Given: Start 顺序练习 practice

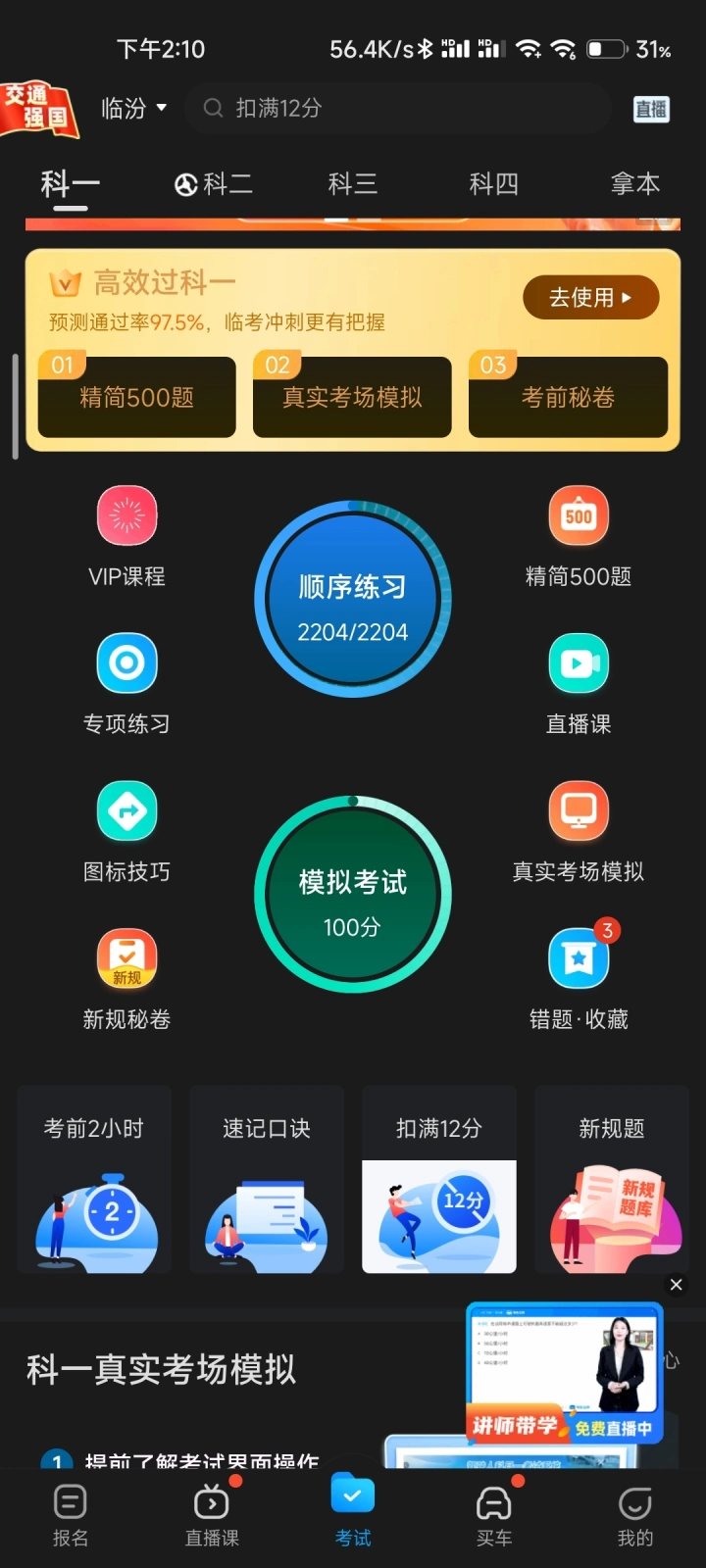Looking at the screenshot, I should tap(353, 600).
